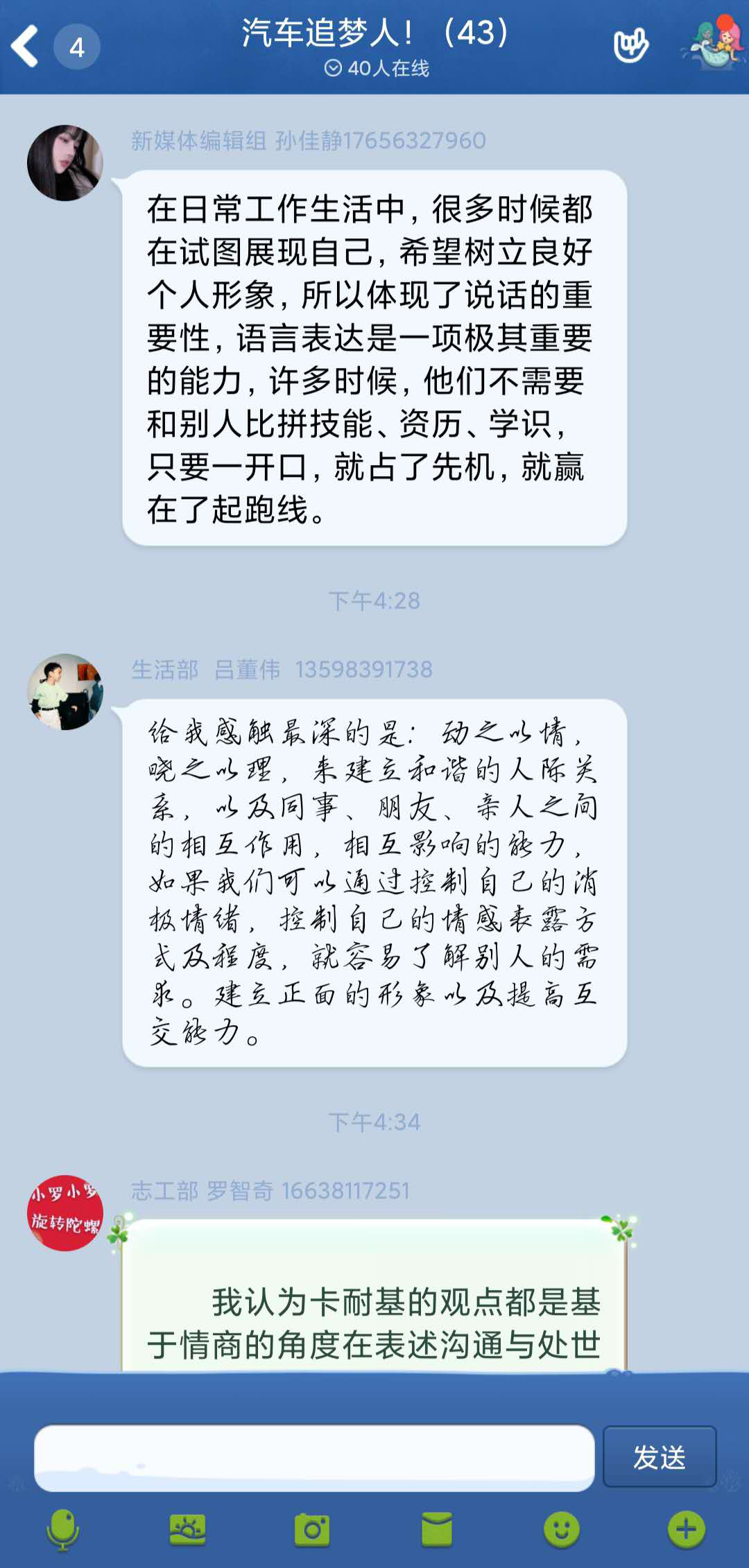Screen dimensions: 749x1568
Task: Open the photo gallery picker
Action: click(187, 1529)
